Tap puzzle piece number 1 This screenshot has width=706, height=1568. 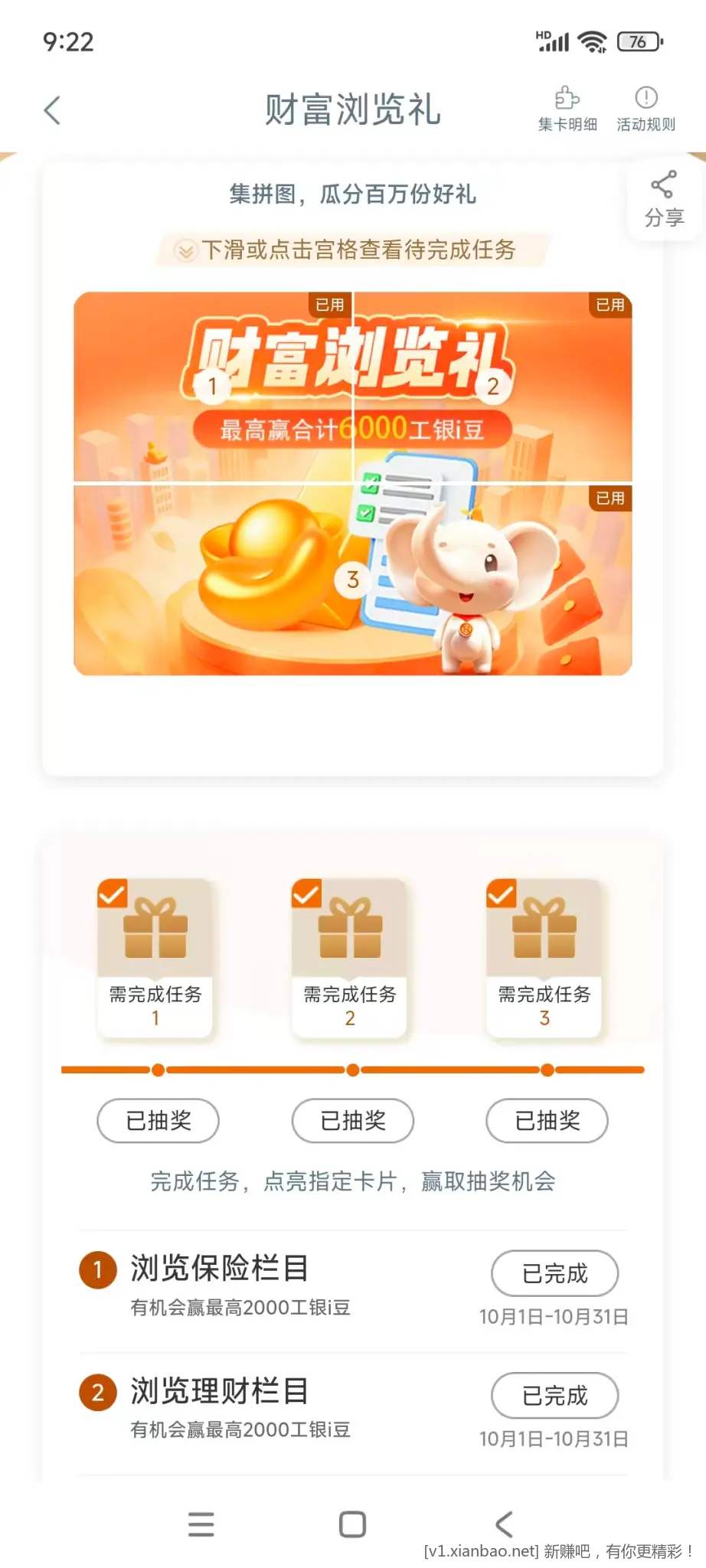point(213,387)
